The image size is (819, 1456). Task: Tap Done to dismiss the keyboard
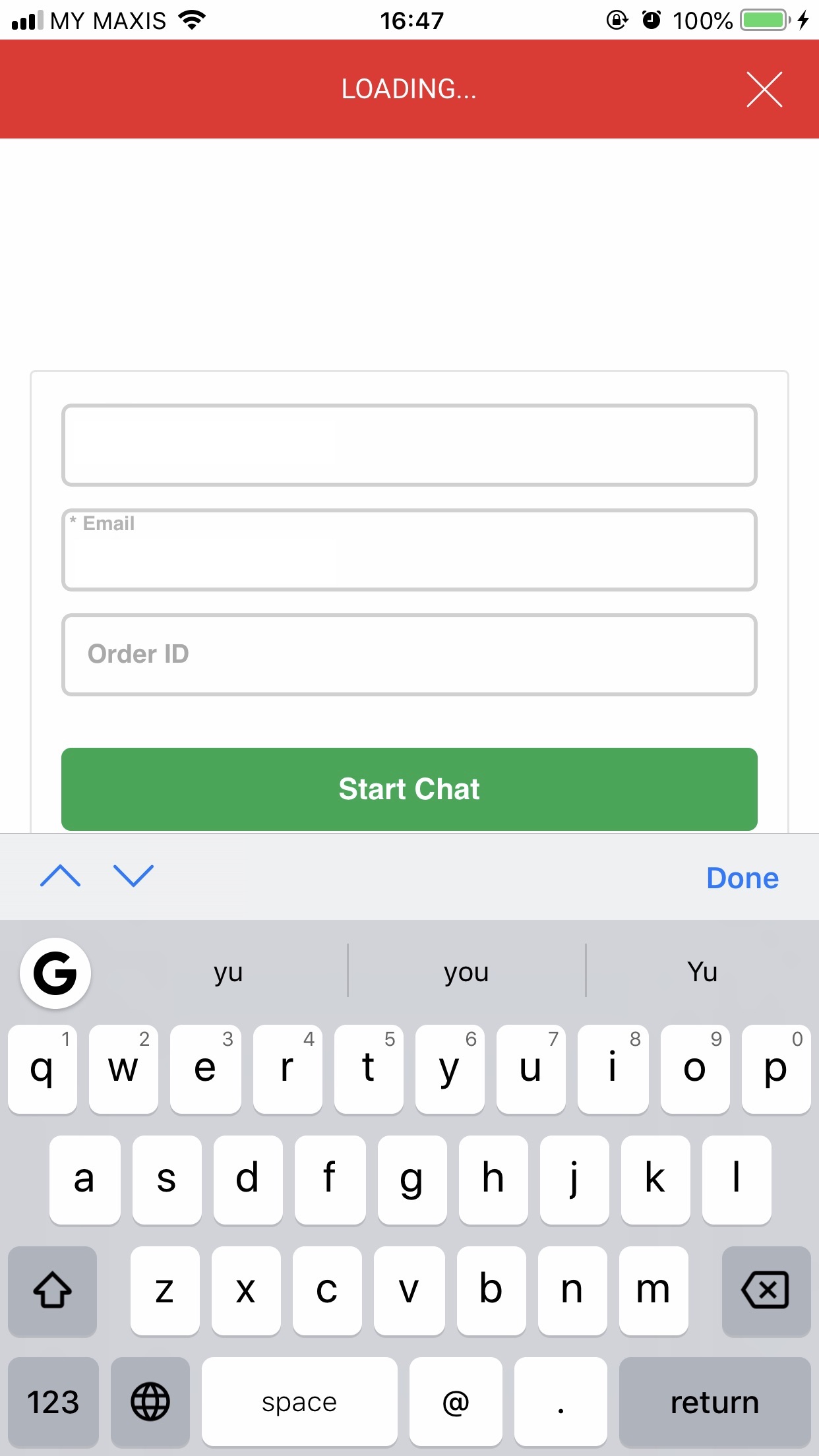pyautogui.click(x=743, y=878)
